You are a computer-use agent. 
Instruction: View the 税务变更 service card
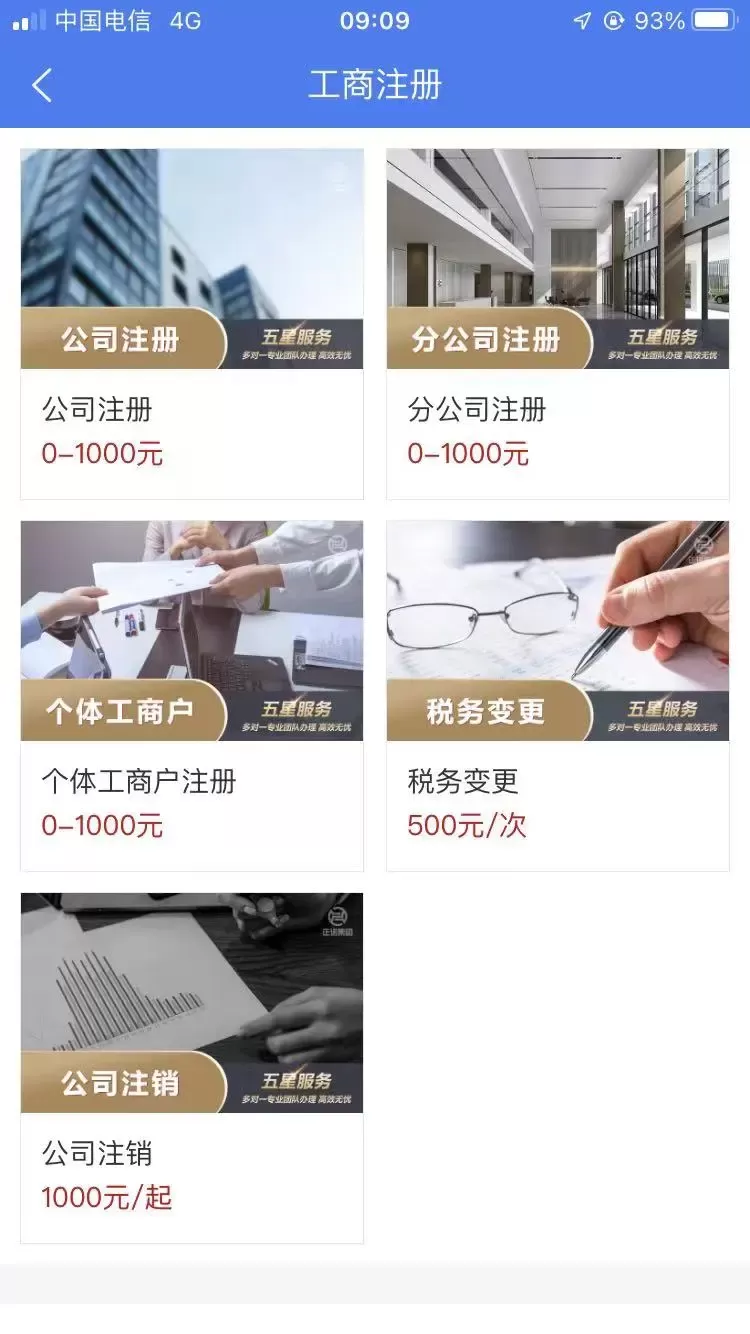[x=558, y=695]
